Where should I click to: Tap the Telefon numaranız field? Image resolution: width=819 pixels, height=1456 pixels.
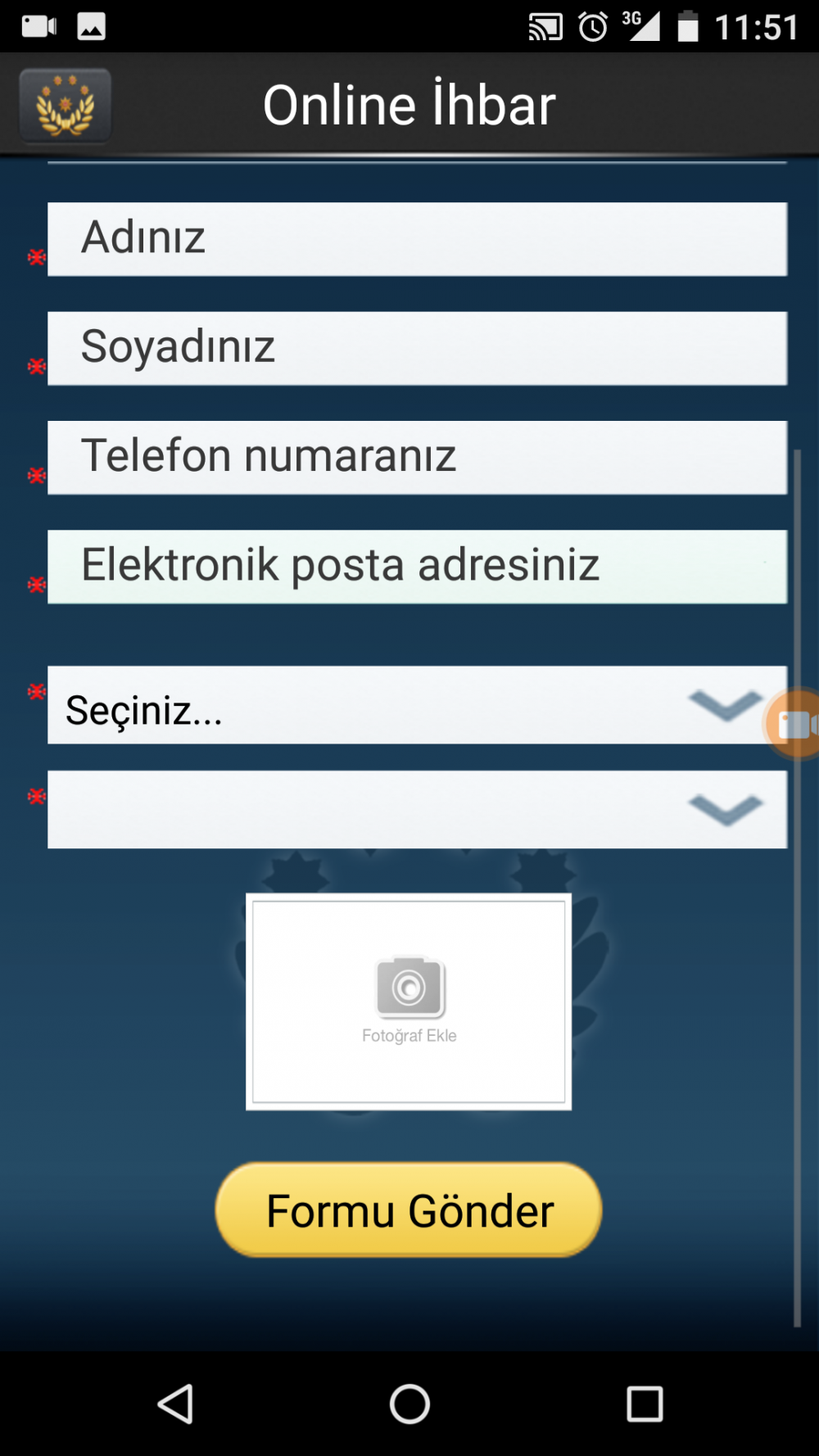(x=417, y=458)
